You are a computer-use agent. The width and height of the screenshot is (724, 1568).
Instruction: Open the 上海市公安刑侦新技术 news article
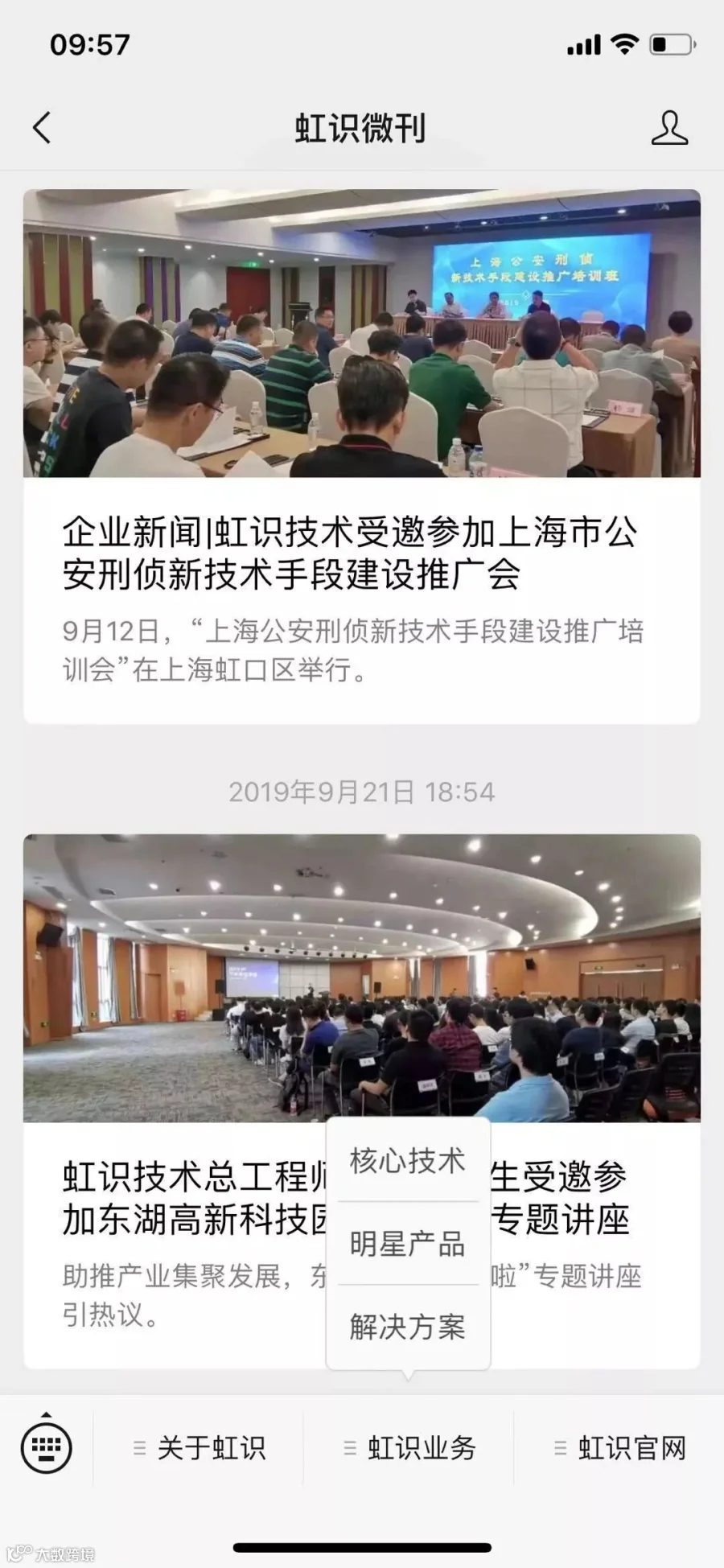(x=362, y=456)
